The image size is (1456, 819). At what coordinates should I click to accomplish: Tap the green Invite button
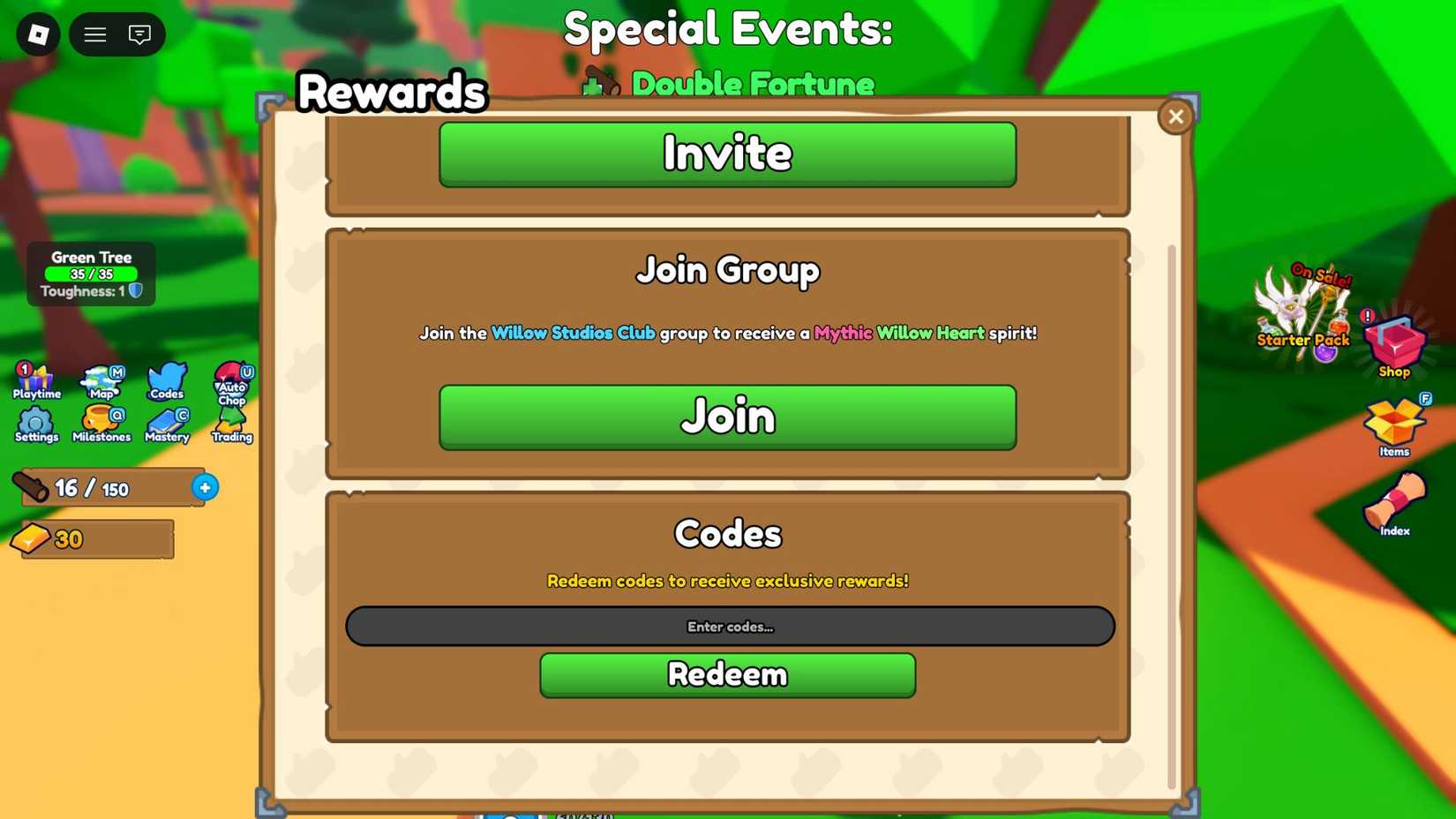(x=727, y=154)
